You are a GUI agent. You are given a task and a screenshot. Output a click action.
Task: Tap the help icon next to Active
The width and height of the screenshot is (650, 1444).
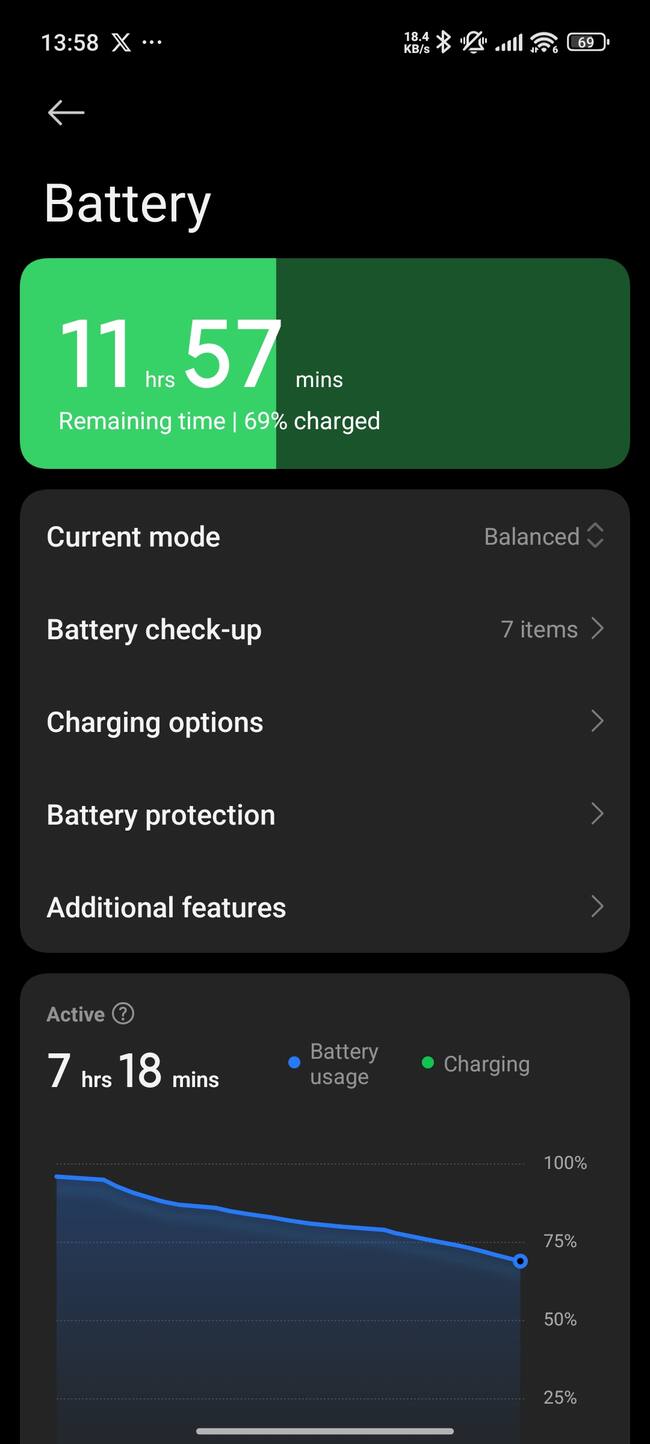123,1014
